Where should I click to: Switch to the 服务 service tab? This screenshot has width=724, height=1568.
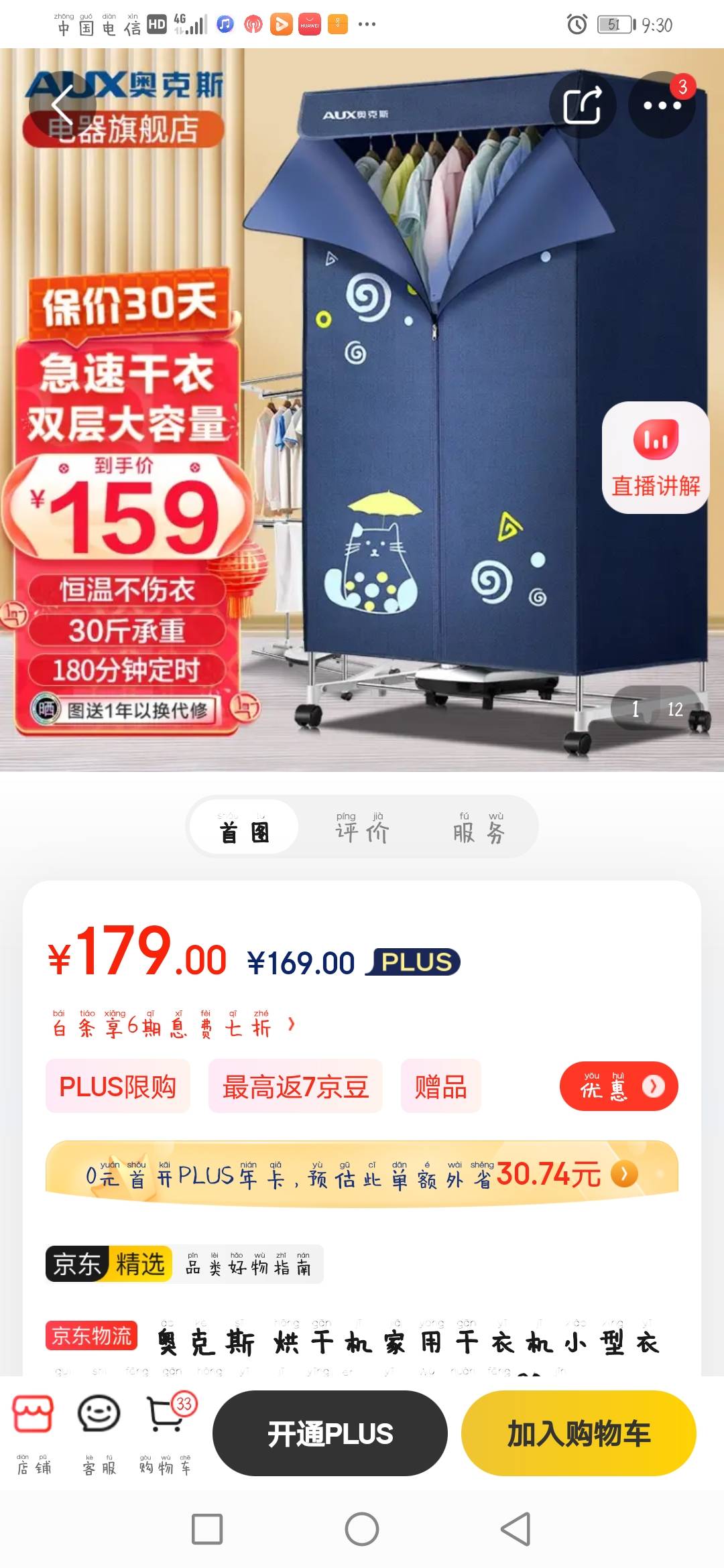pyautogui.click(x=480, y=828)
